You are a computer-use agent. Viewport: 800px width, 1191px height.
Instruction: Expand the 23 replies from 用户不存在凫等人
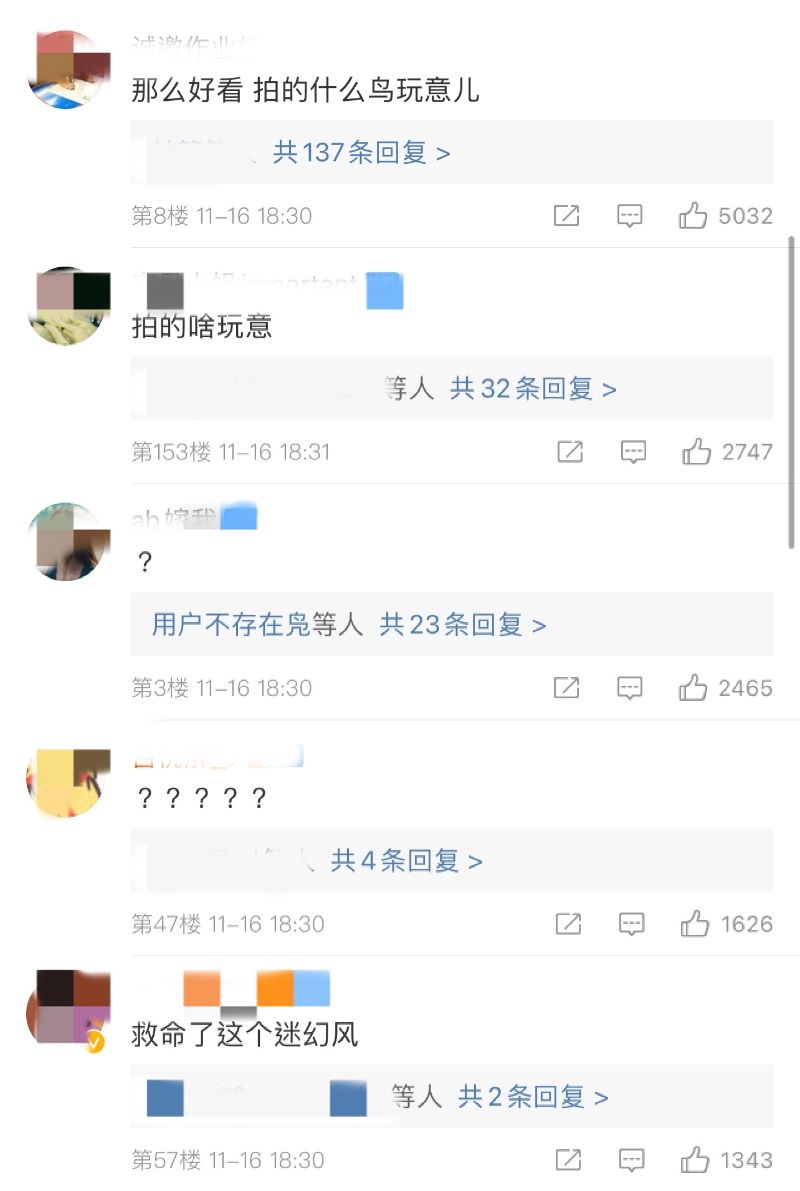[462, 625]
